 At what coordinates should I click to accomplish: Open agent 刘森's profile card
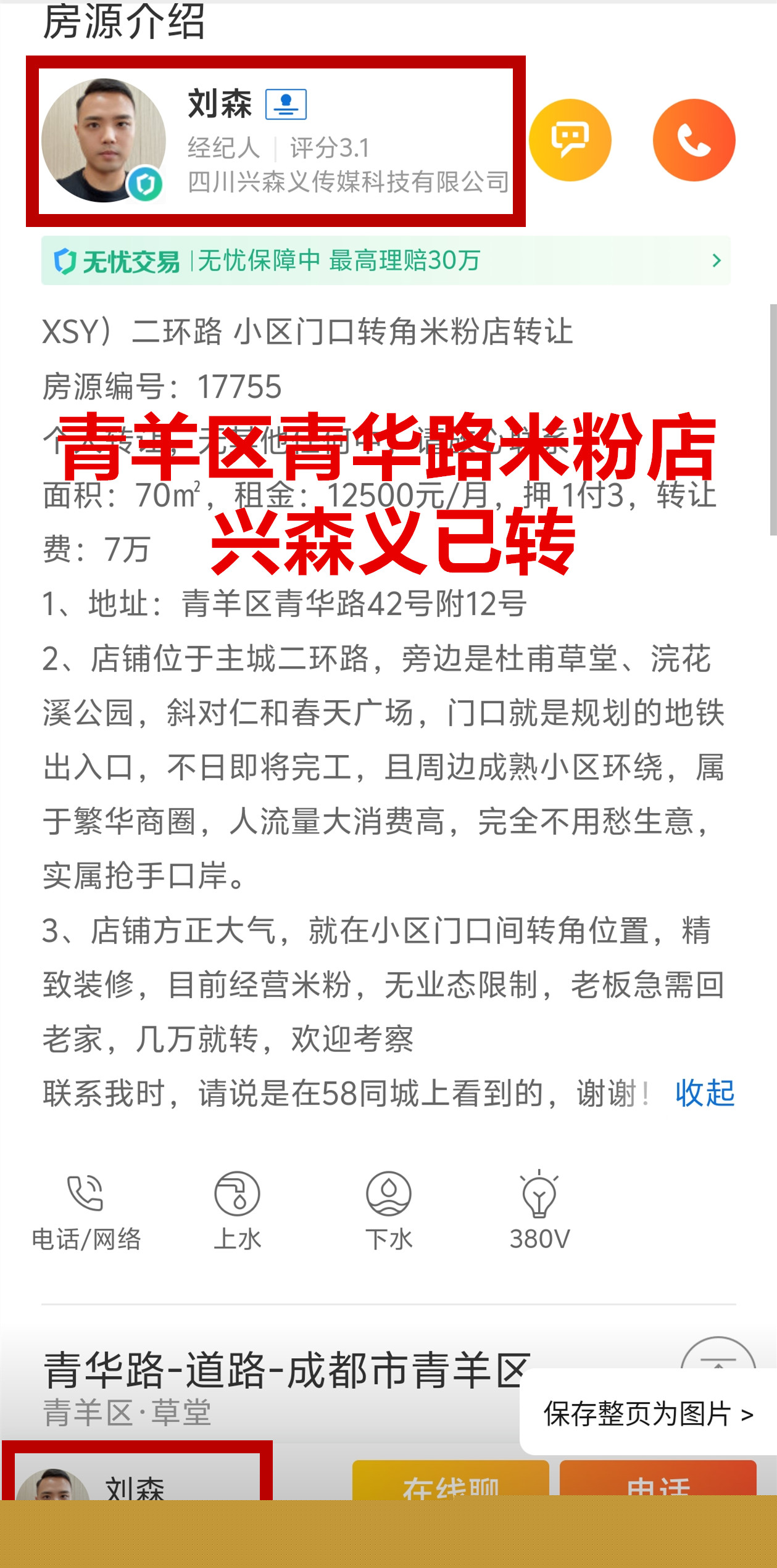[x=275, y=141]
